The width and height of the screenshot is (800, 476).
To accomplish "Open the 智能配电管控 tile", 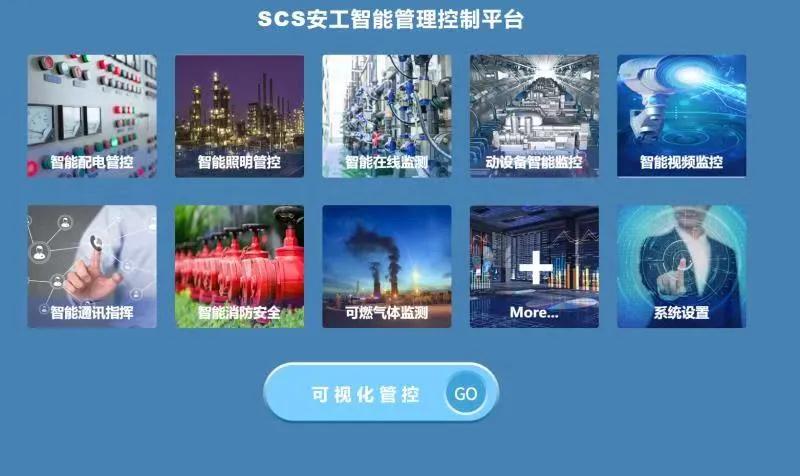I will (92, 116).
